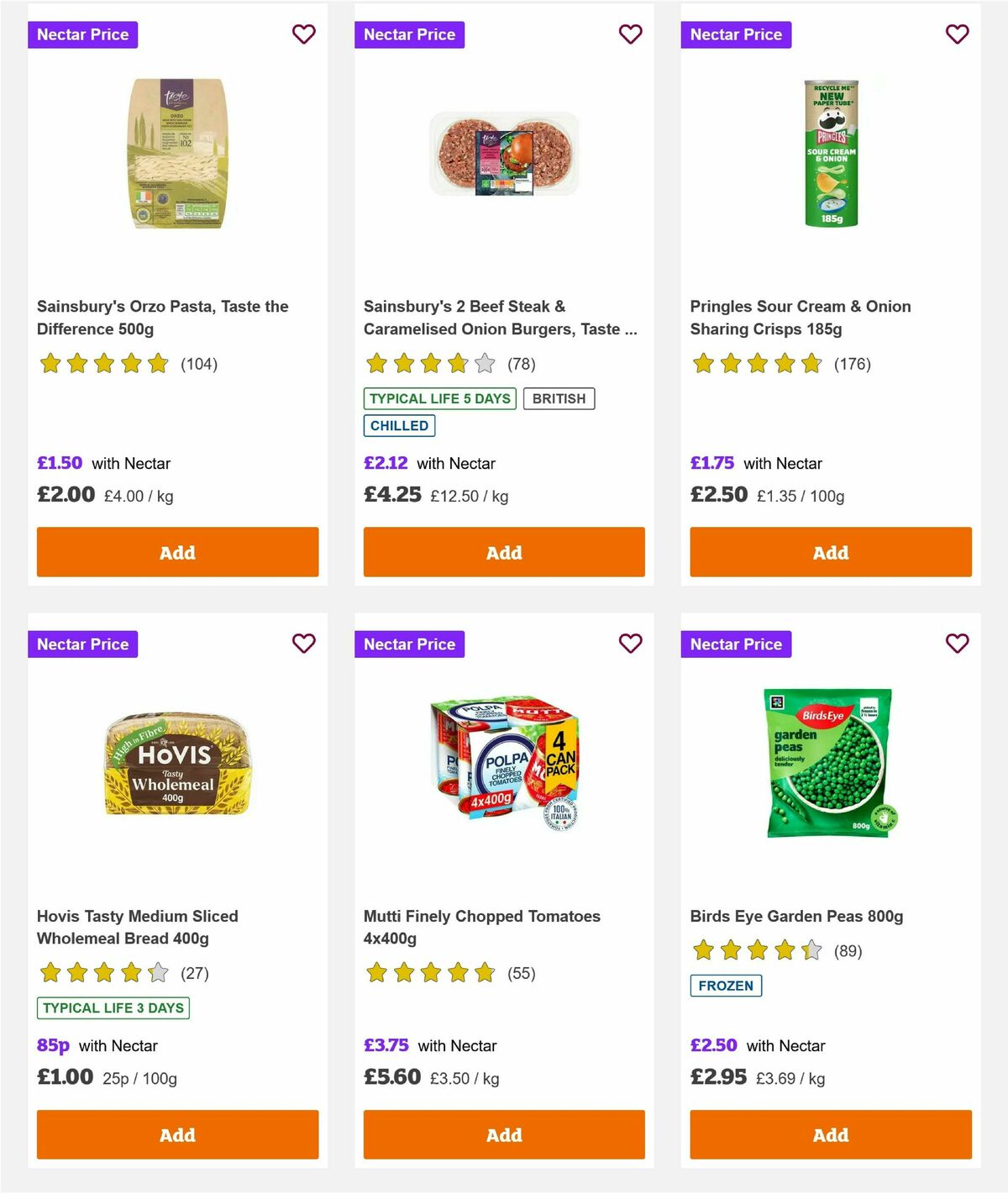The image size is (1008, 1194).
Task: Click the heart icon on Hovis Wholemeal Bread card
Action: pos(303,644)
